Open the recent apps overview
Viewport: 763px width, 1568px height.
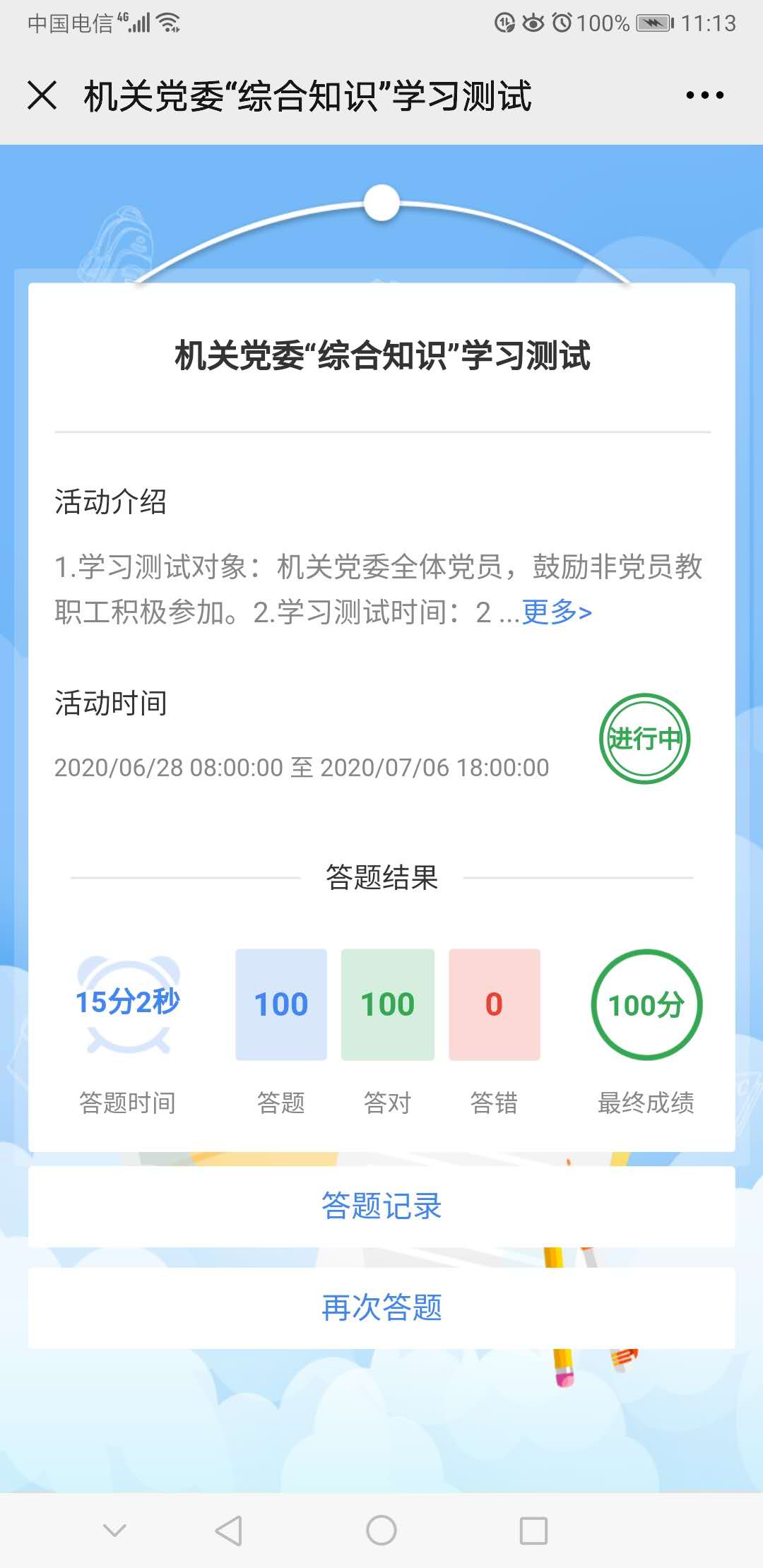[x=533, y=1531]
